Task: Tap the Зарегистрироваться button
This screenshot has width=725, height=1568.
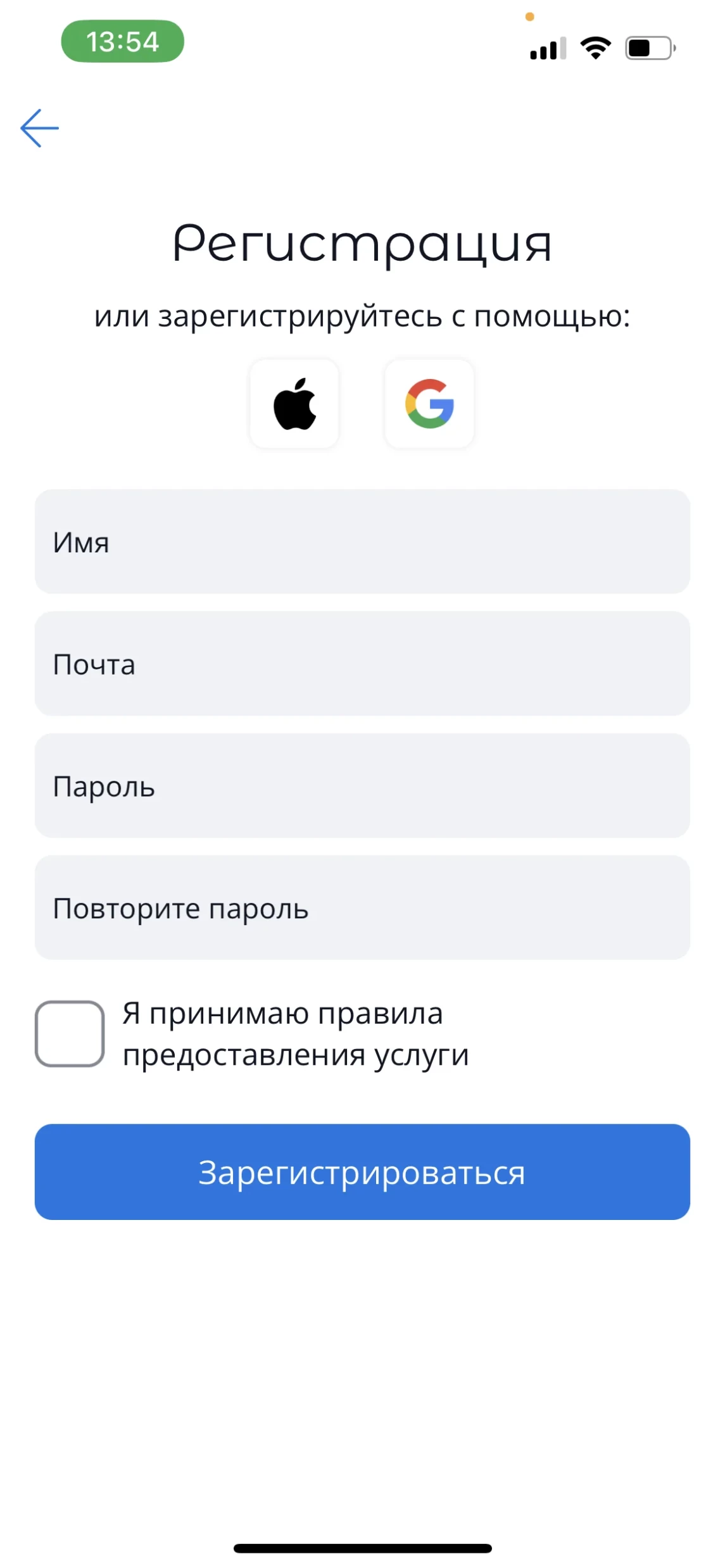Action: 362,1172
